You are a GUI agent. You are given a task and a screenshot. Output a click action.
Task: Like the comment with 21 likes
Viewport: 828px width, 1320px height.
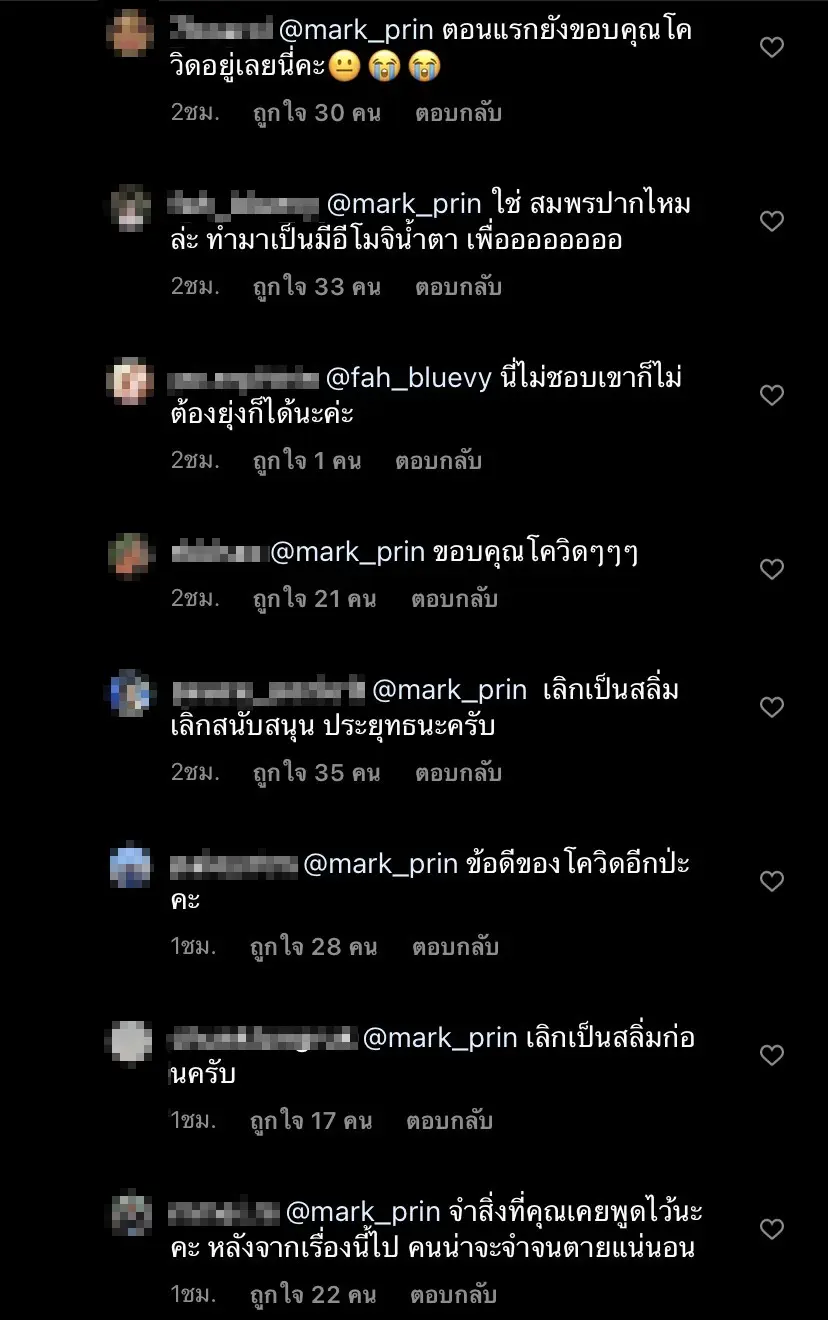pos(772,569)
